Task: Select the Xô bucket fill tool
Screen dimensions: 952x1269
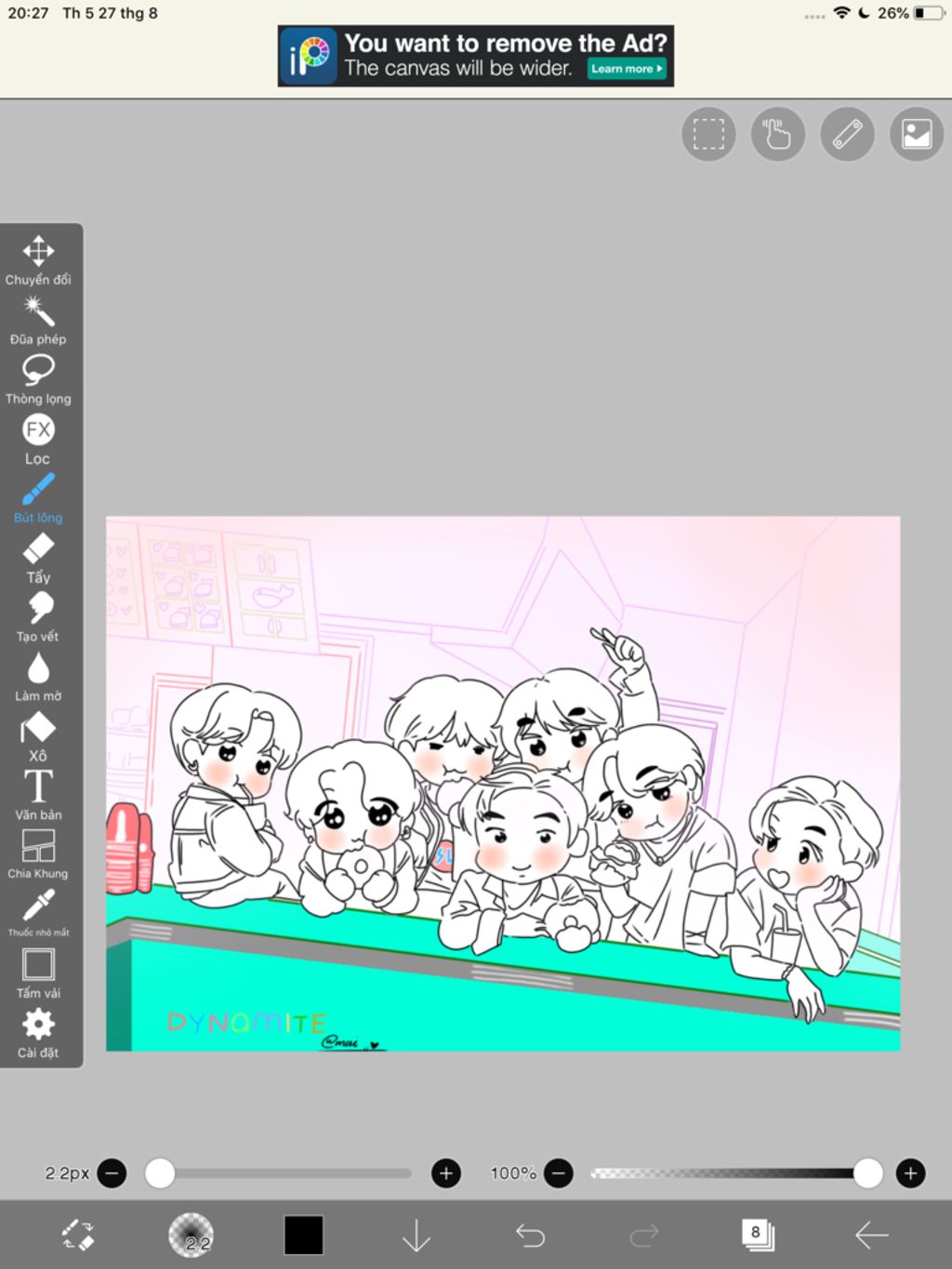Action: tap(38, 736)
